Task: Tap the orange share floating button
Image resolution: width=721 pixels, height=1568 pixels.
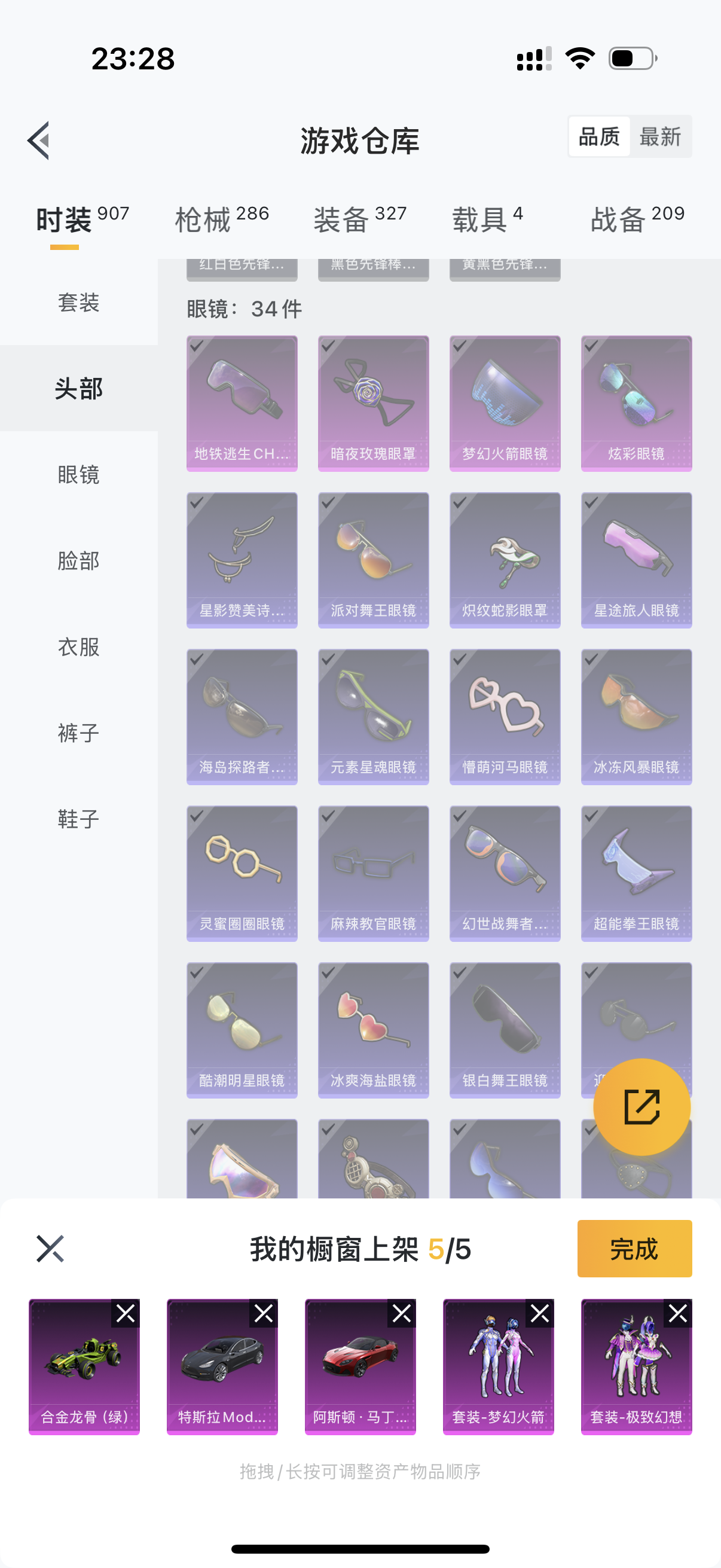Action: click(x=641, y=1106)
